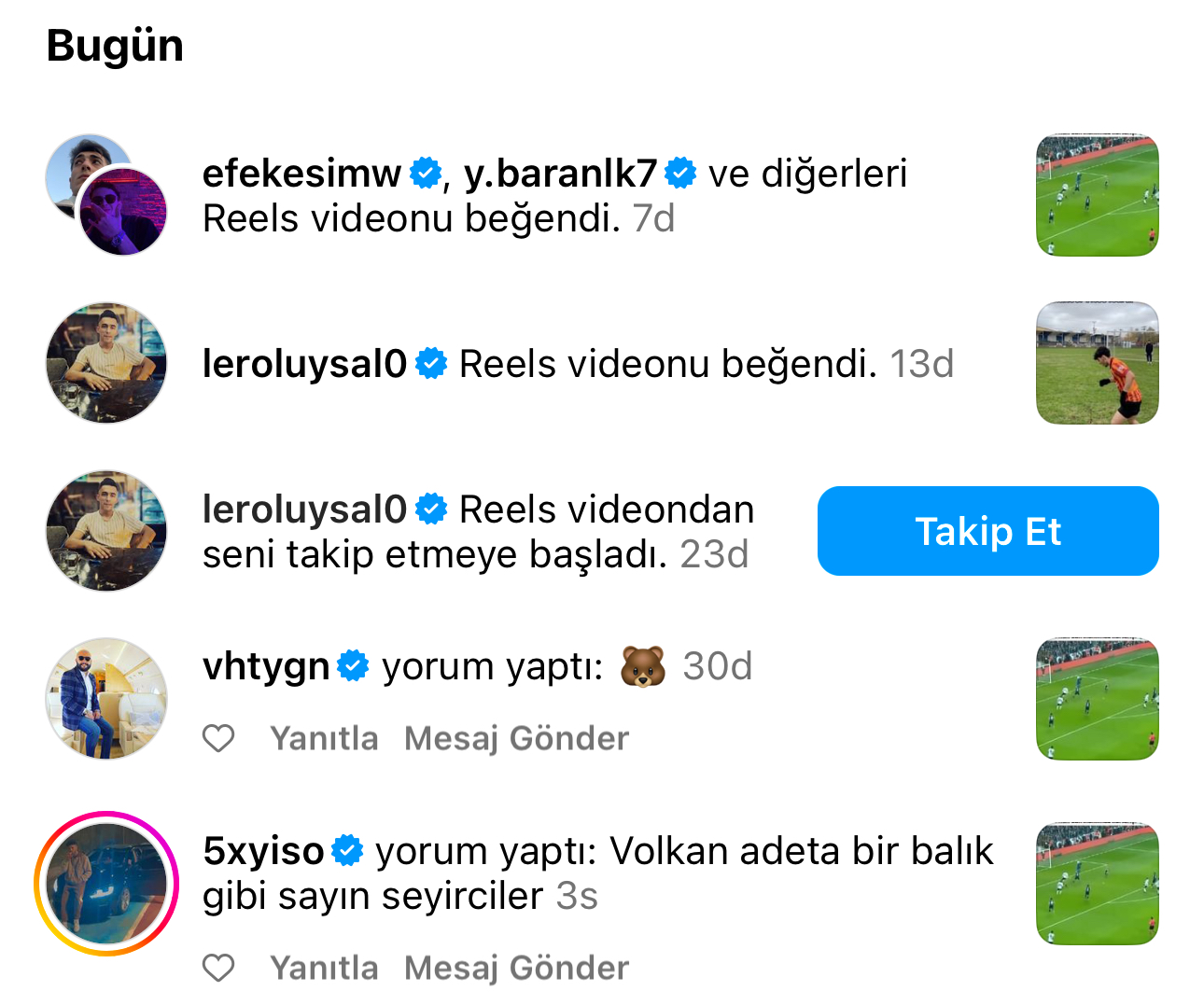Image resolution: width=1204 pixels, height=1005 pixels.
Task: Tap Mesaj Gönder under vhtygn's comment
Action: [516, 738]
